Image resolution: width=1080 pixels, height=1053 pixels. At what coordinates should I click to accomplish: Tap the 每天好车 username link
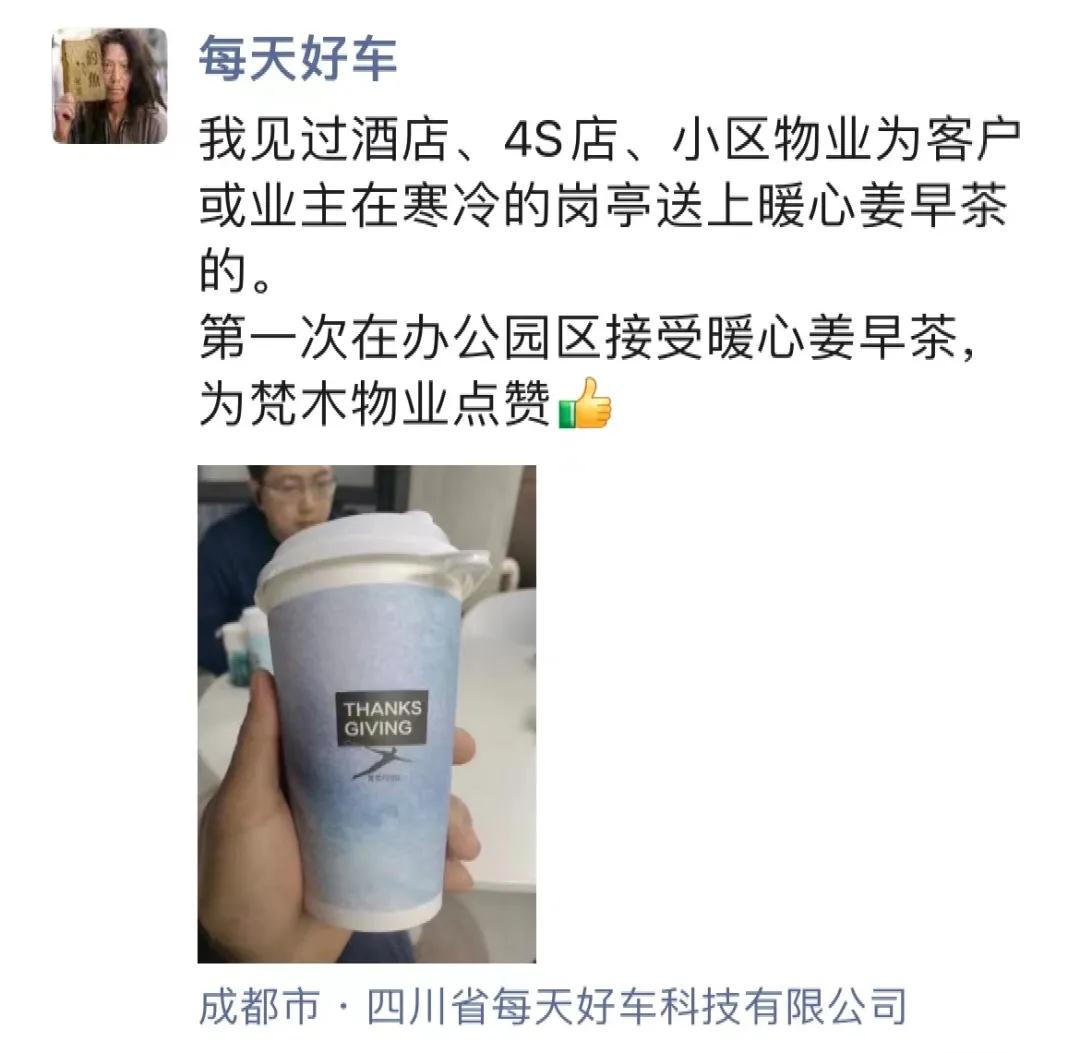[298, 57]
